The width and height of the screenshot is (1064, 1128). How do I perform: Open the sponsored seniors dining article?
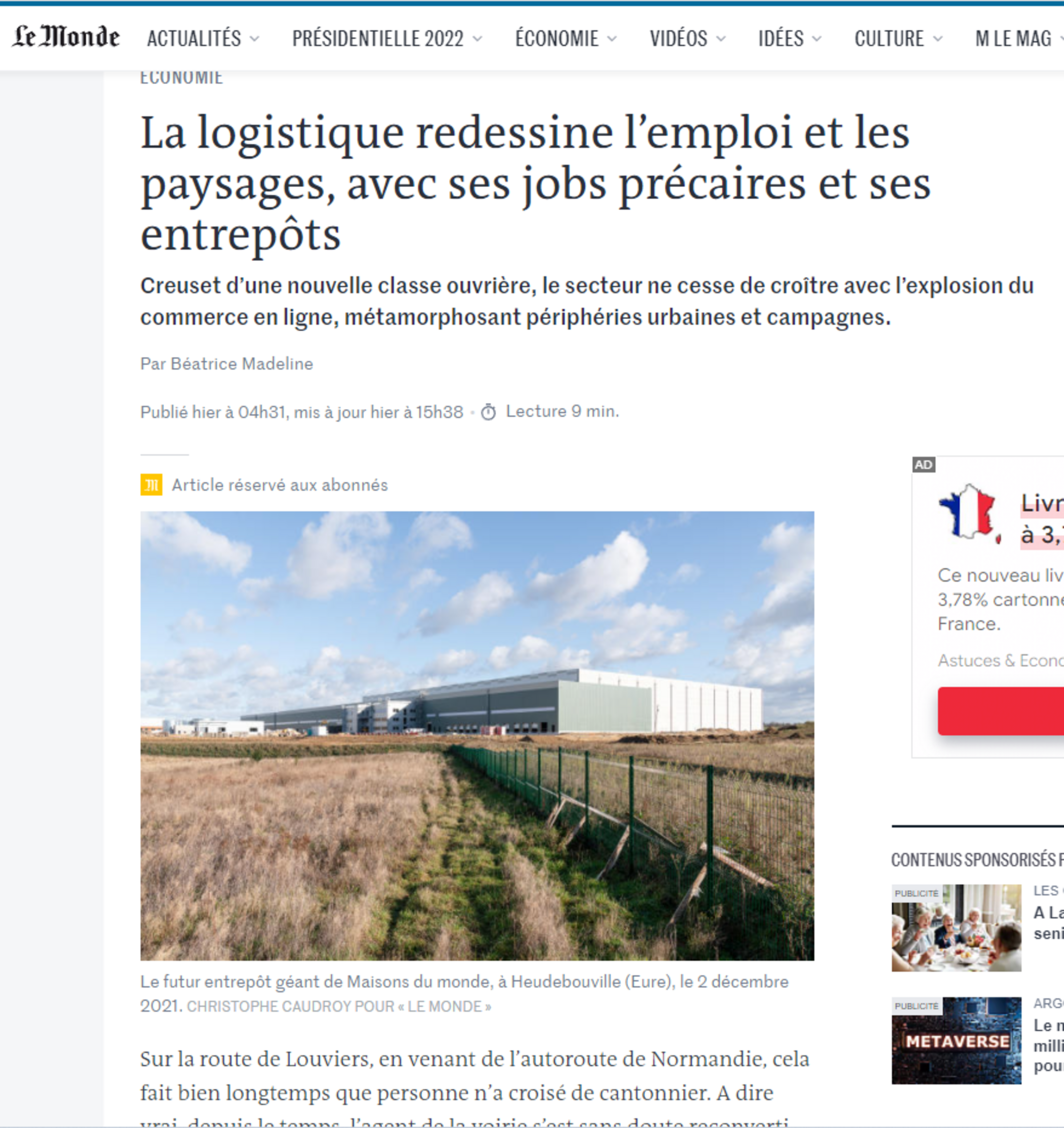click(956, 928)
